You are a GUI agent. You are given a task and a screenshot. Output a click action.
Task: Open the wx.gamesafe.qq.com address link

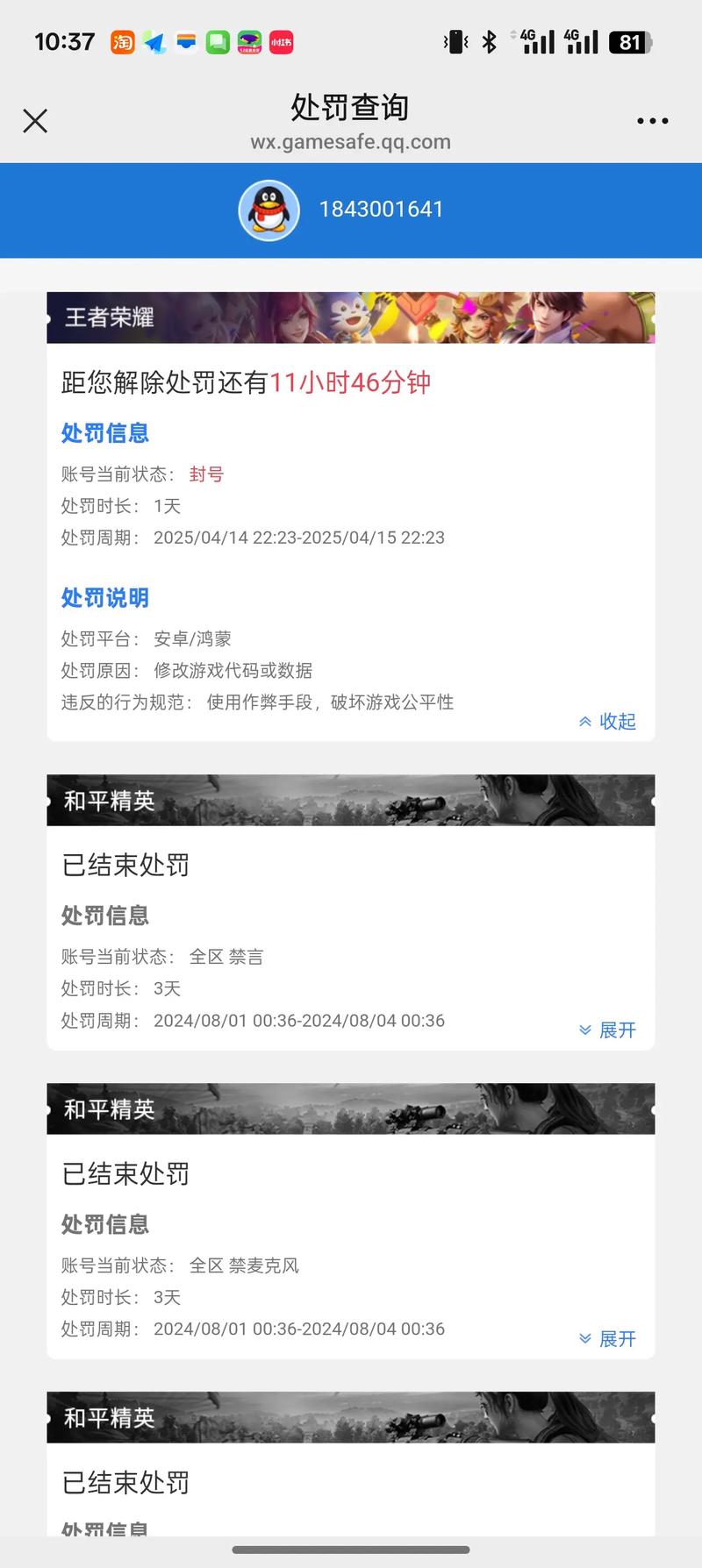click(350, 141)
